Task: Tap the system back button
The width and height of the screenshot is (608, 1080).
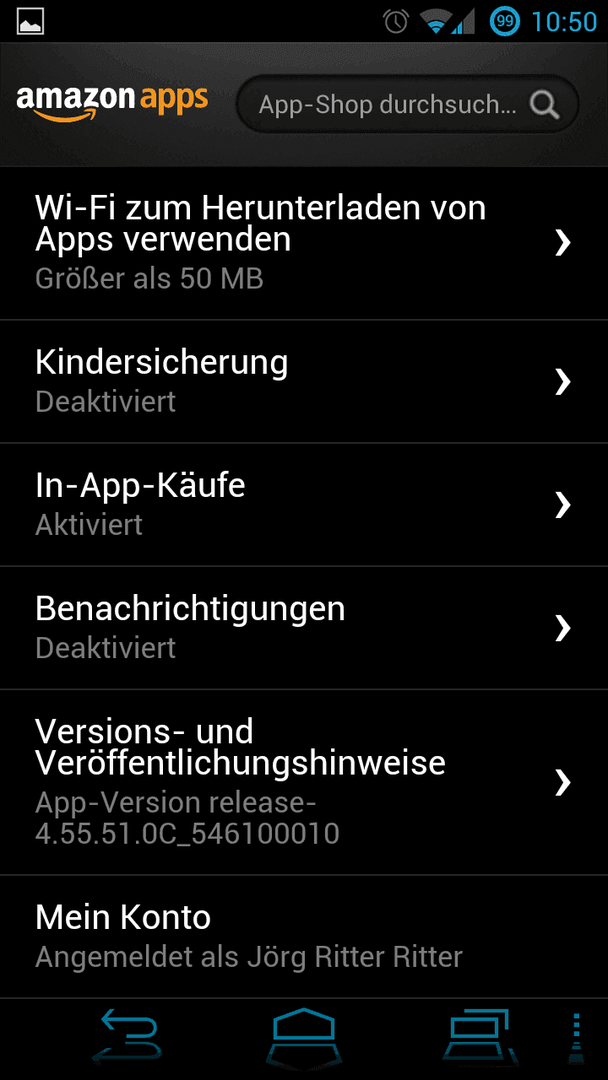Action: click(x=129, y=1034)
